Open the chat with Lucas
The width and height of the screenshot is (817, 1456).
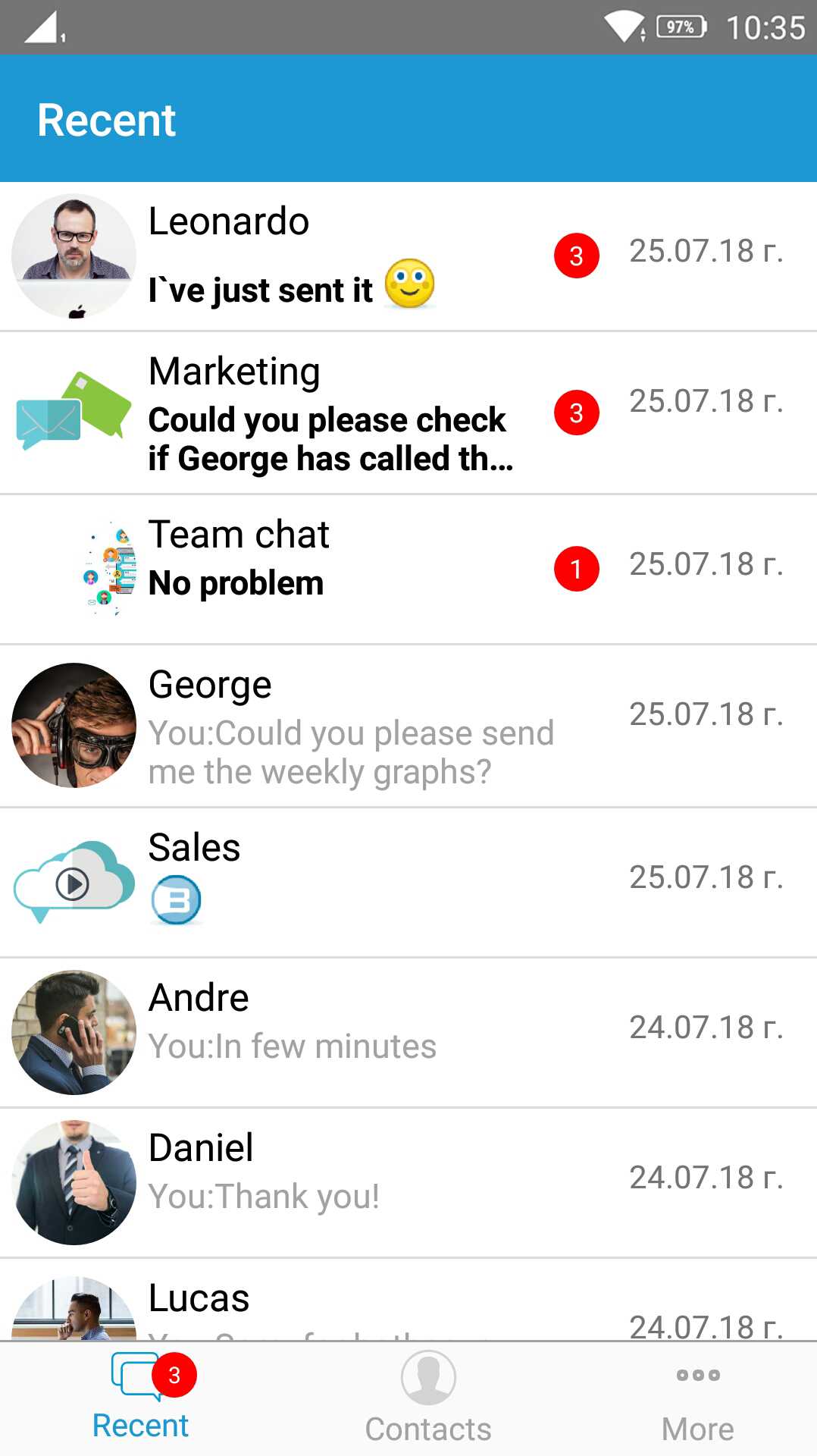pyautogui.click(x=409, y=1300)
